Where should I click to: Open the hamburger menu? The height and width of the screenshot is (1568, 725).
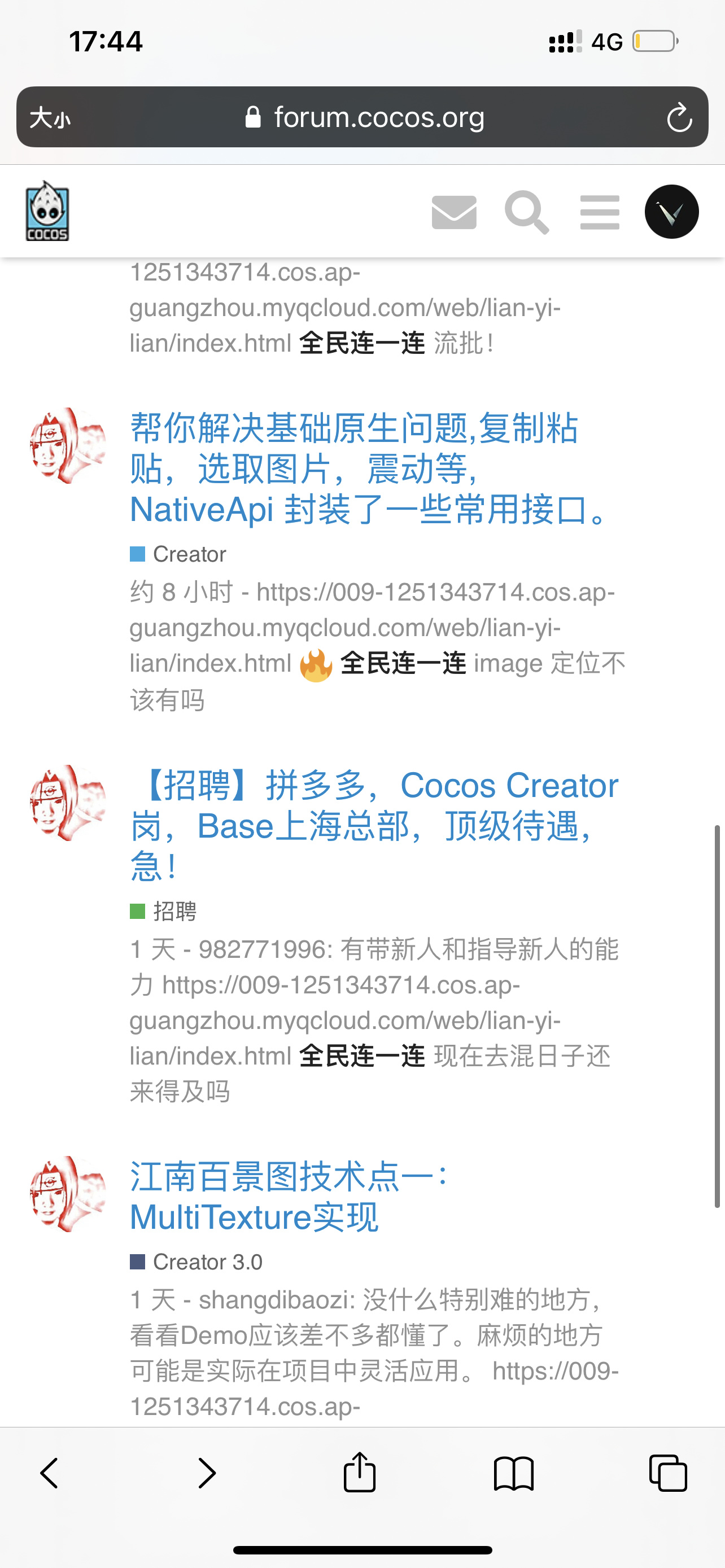coord(600,212)
